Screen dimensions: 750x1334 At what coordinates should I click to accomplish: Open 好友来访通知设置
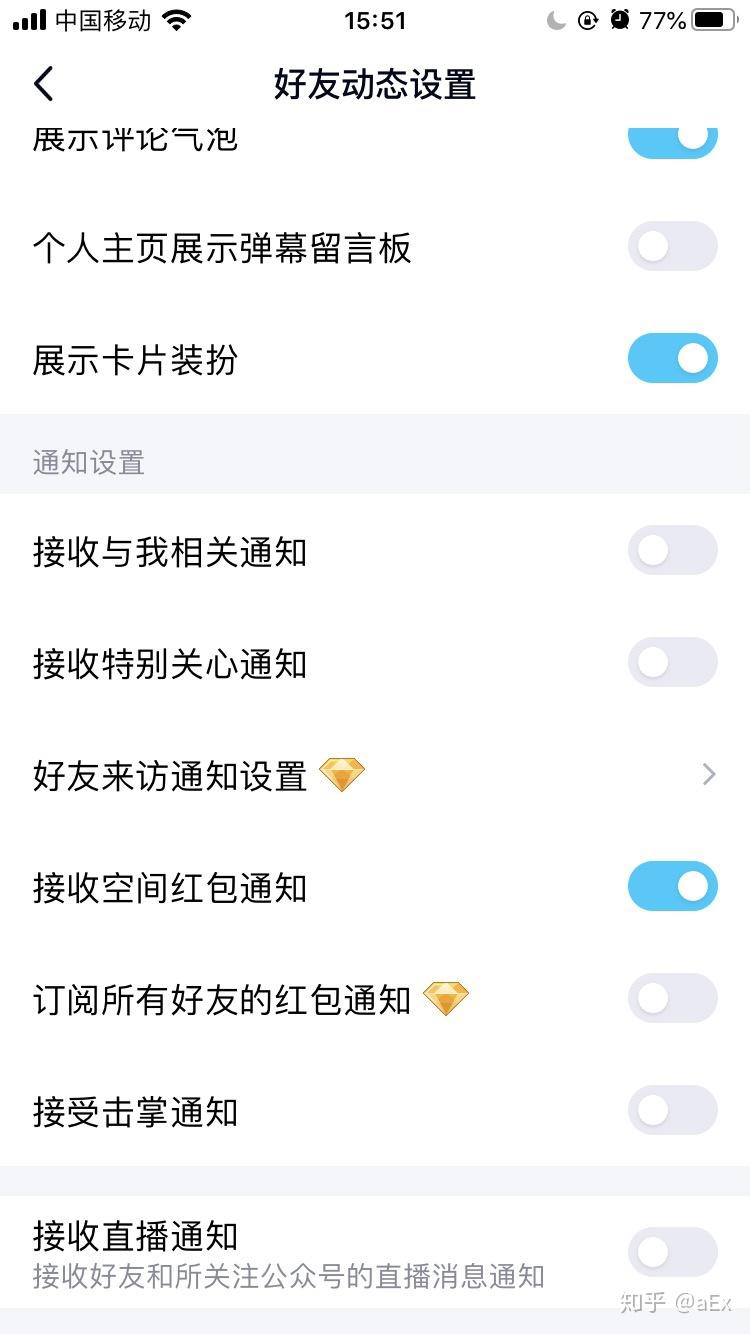point(374,775)
